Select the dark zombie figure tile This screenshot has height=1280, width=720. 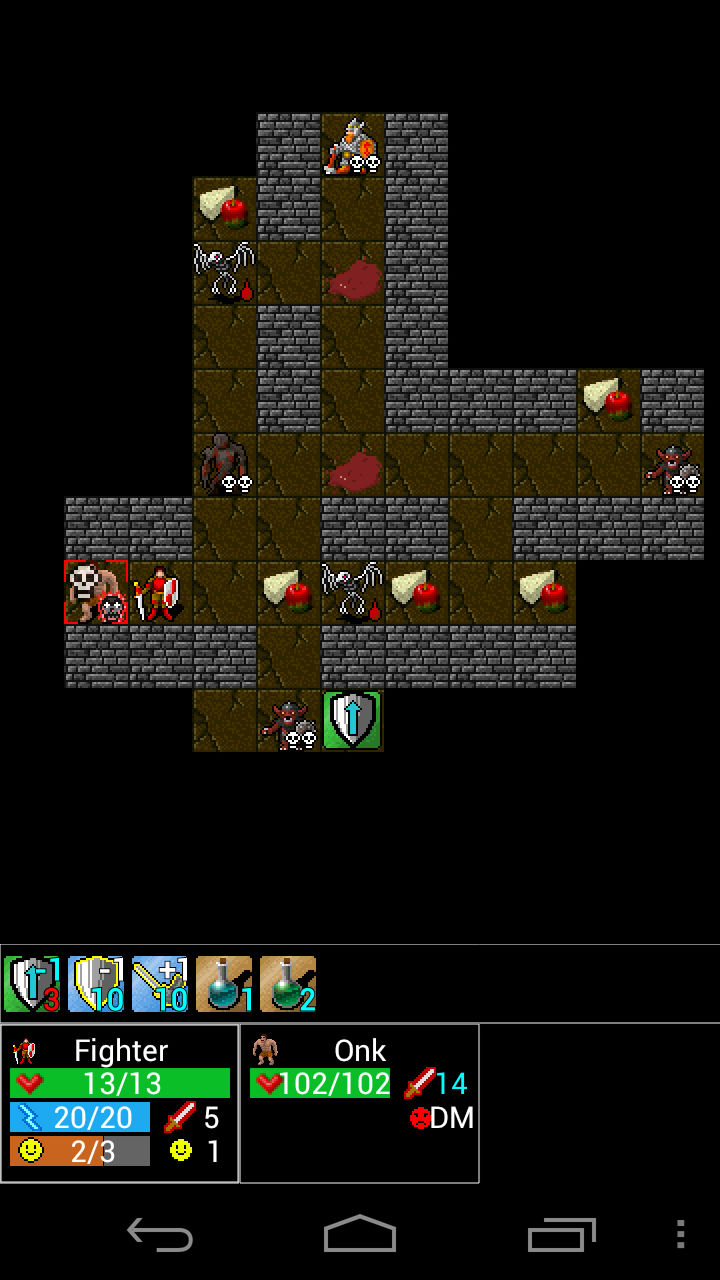(x=224, y=464)
